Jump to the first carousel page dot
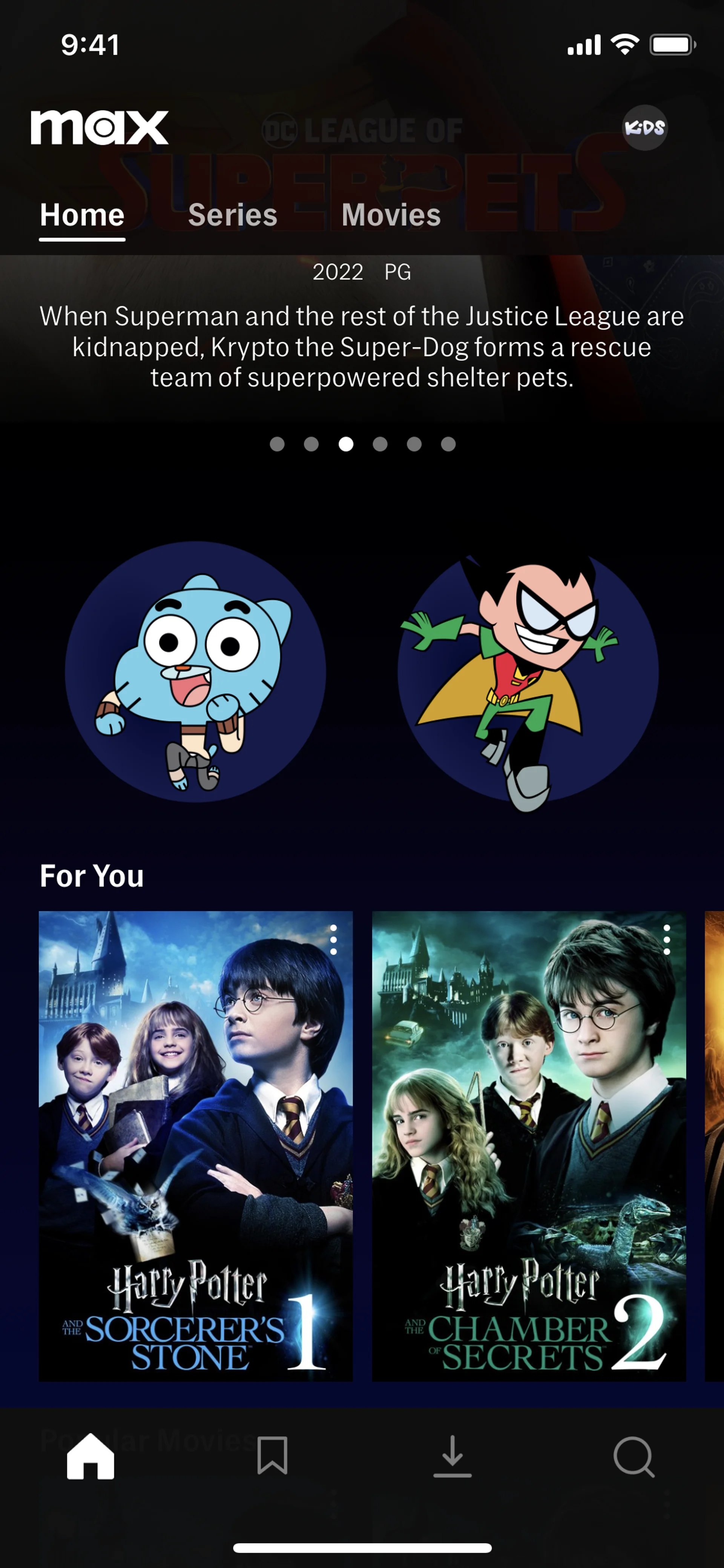Image resolution: width=724 pixels, height=1568 pixels. [x=278, y=444]
